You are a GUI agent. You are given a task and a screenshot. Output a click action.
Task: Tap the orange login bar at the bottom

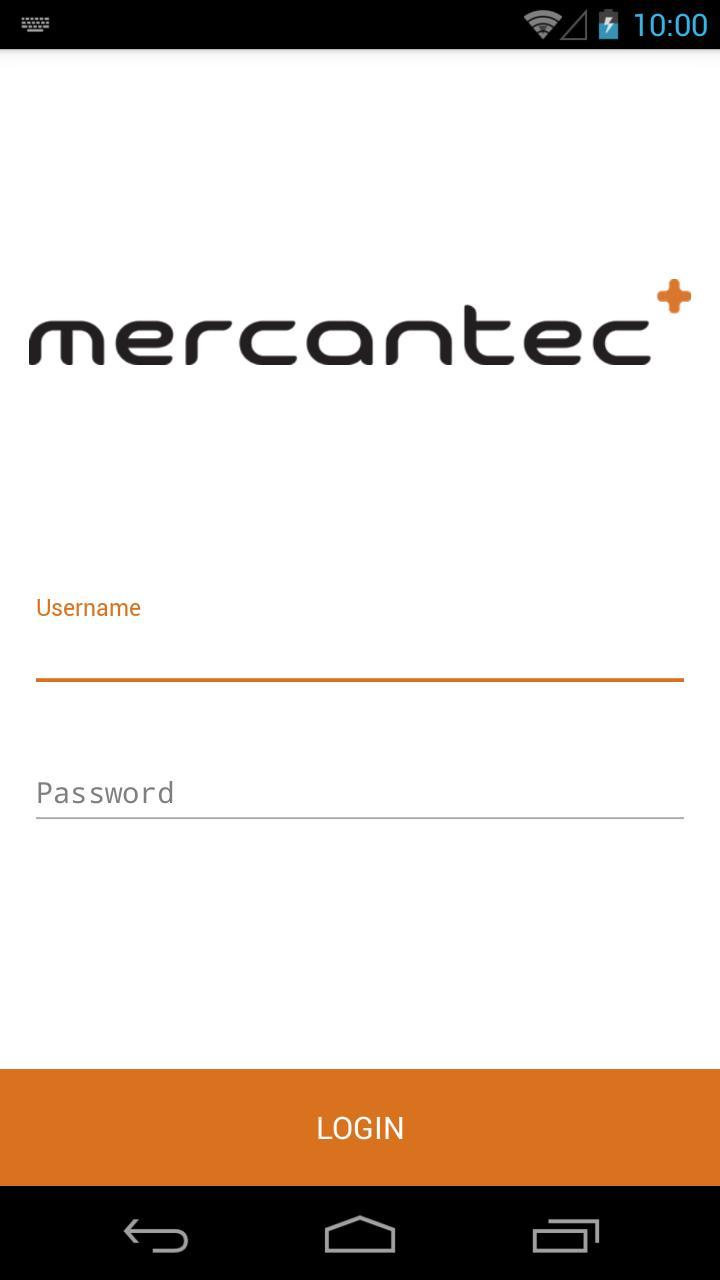coord(360,1127)
